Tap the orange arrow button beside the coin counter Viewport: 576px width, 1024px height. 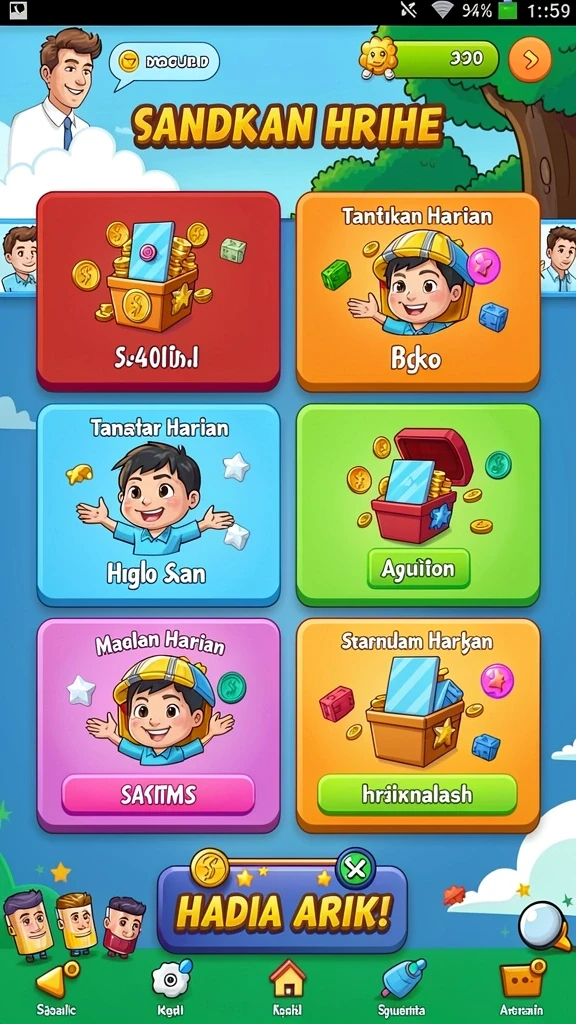point(530,60)
